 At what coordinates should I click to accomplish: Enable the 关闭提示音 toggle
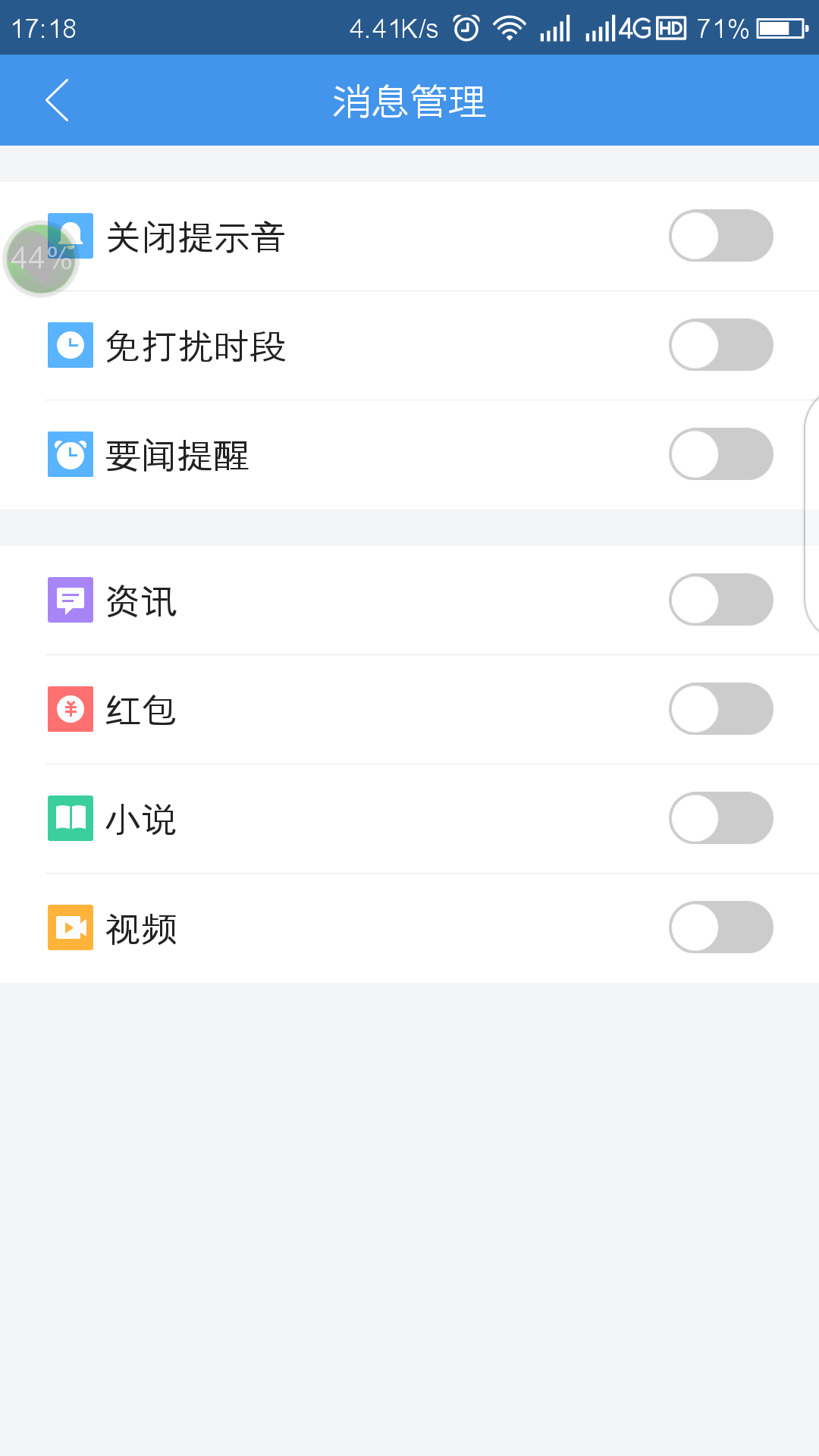click(x=721, y=236)
